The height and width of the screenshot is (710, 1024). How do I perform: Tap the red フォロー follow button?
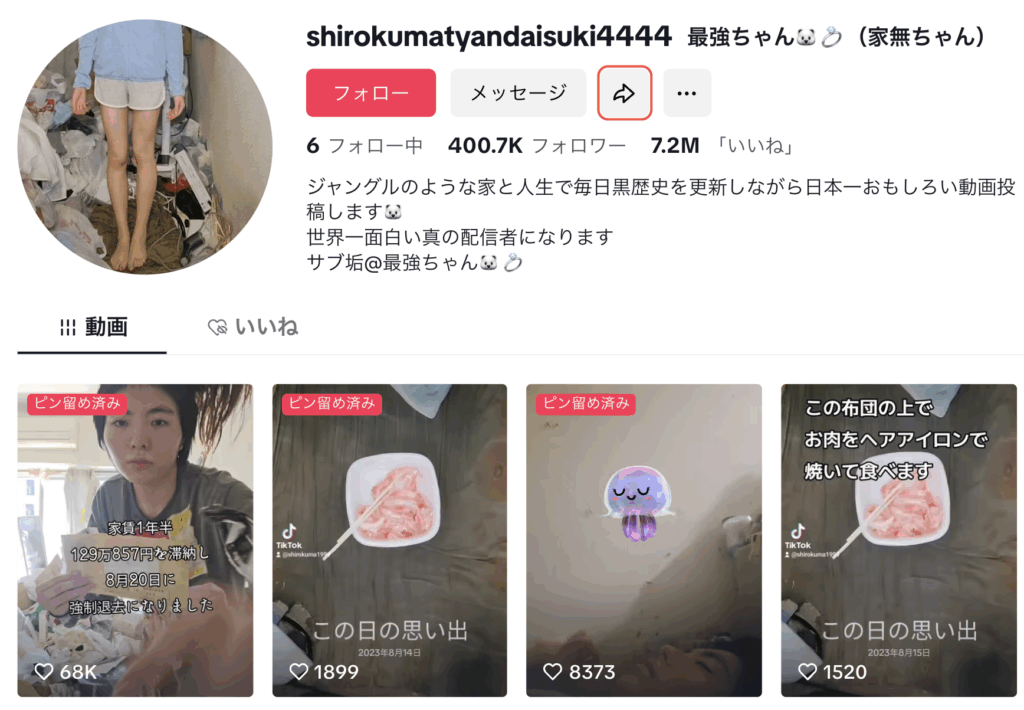coord(371,93)
